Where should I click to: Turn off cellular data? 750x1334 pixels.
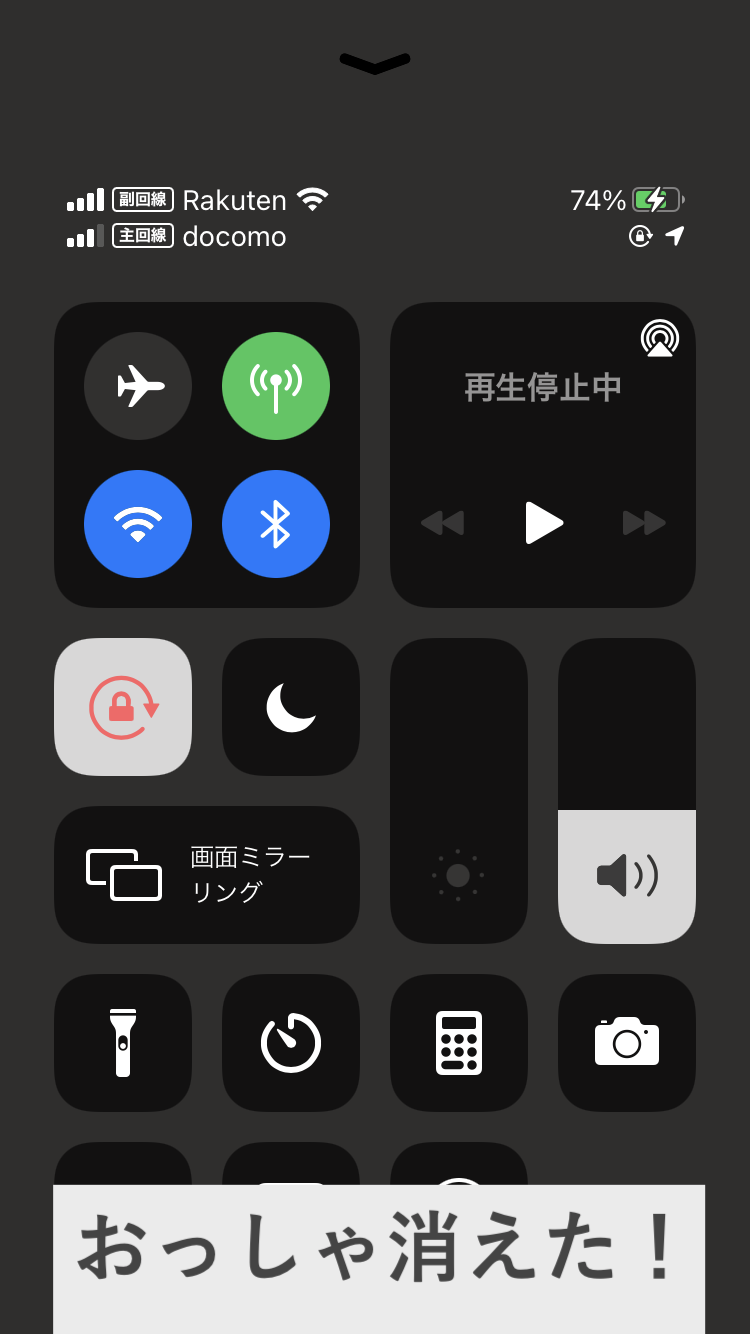coord(276,386)
